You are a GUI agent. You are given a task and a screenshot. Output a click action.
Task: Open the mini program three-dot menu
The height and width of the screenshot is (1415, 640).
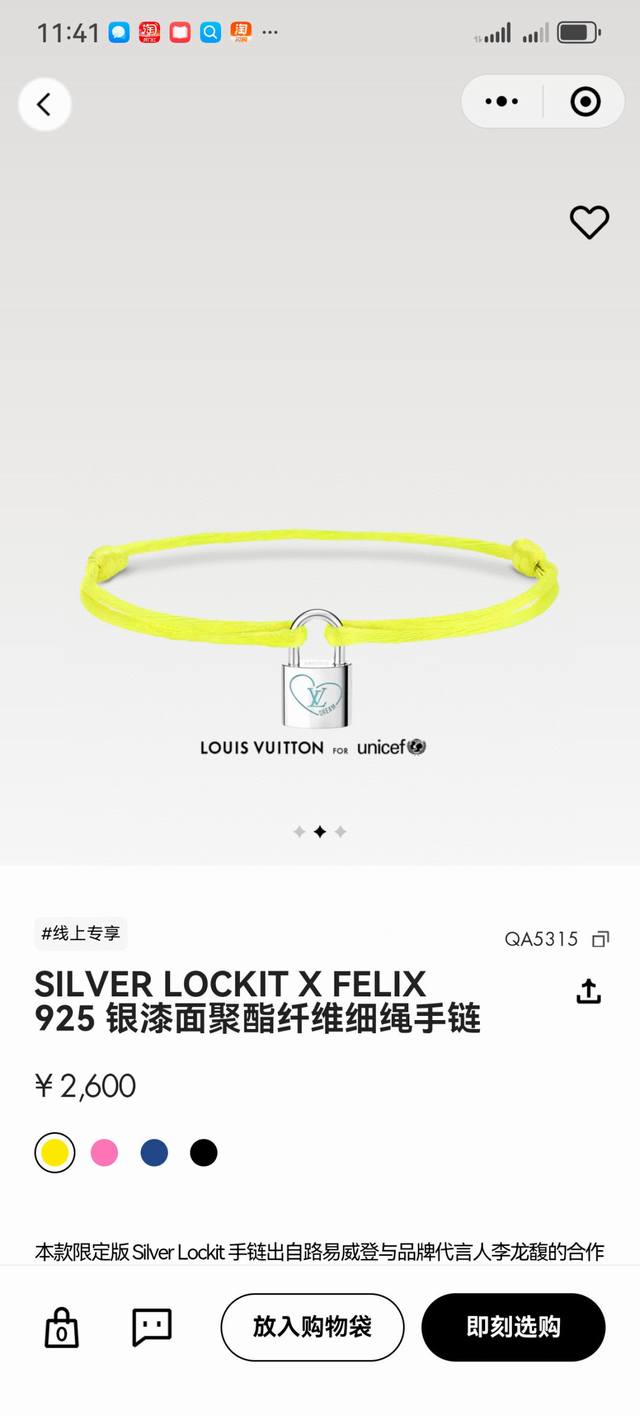coord(501,102)
